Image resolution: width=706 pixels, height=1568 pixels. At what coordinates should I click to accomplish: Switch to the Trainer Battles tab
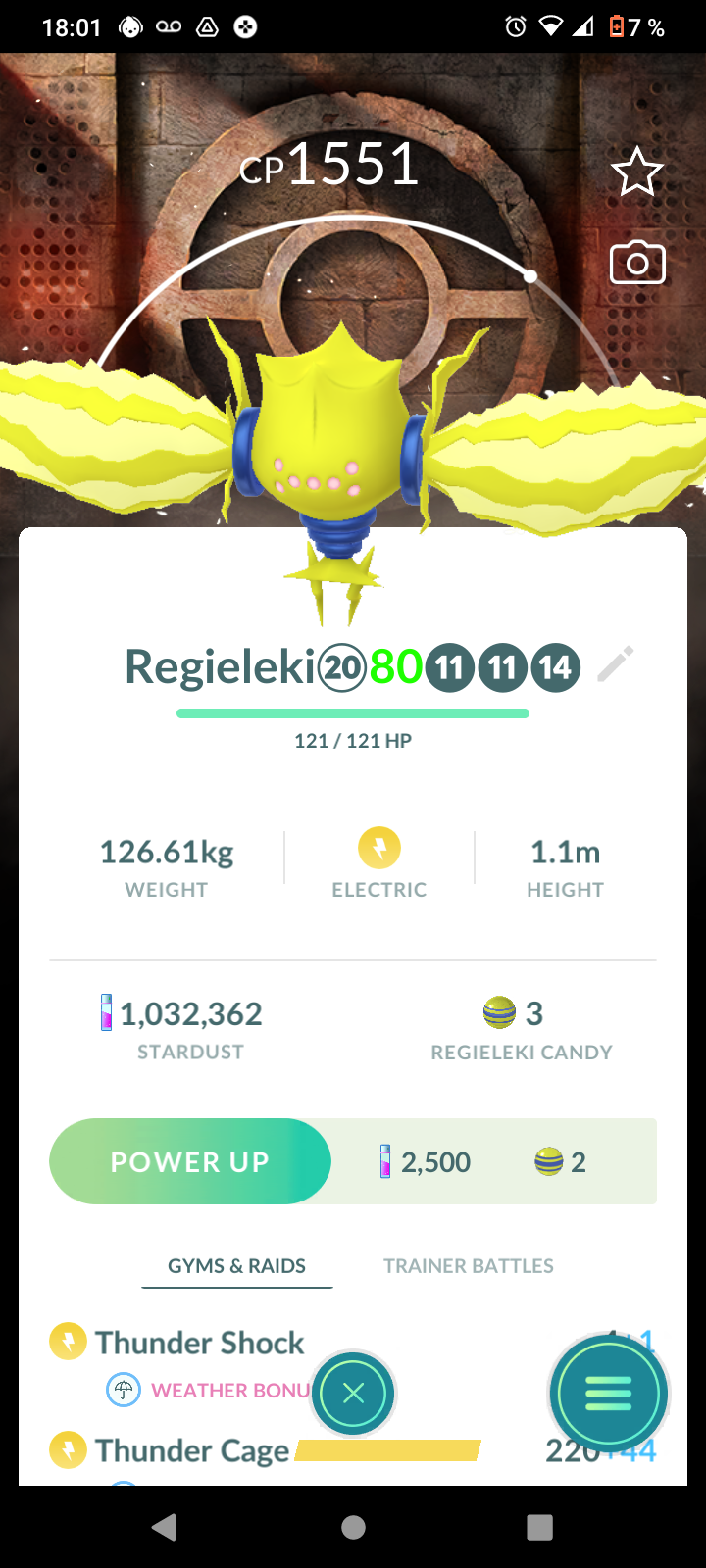[468, 1266]
